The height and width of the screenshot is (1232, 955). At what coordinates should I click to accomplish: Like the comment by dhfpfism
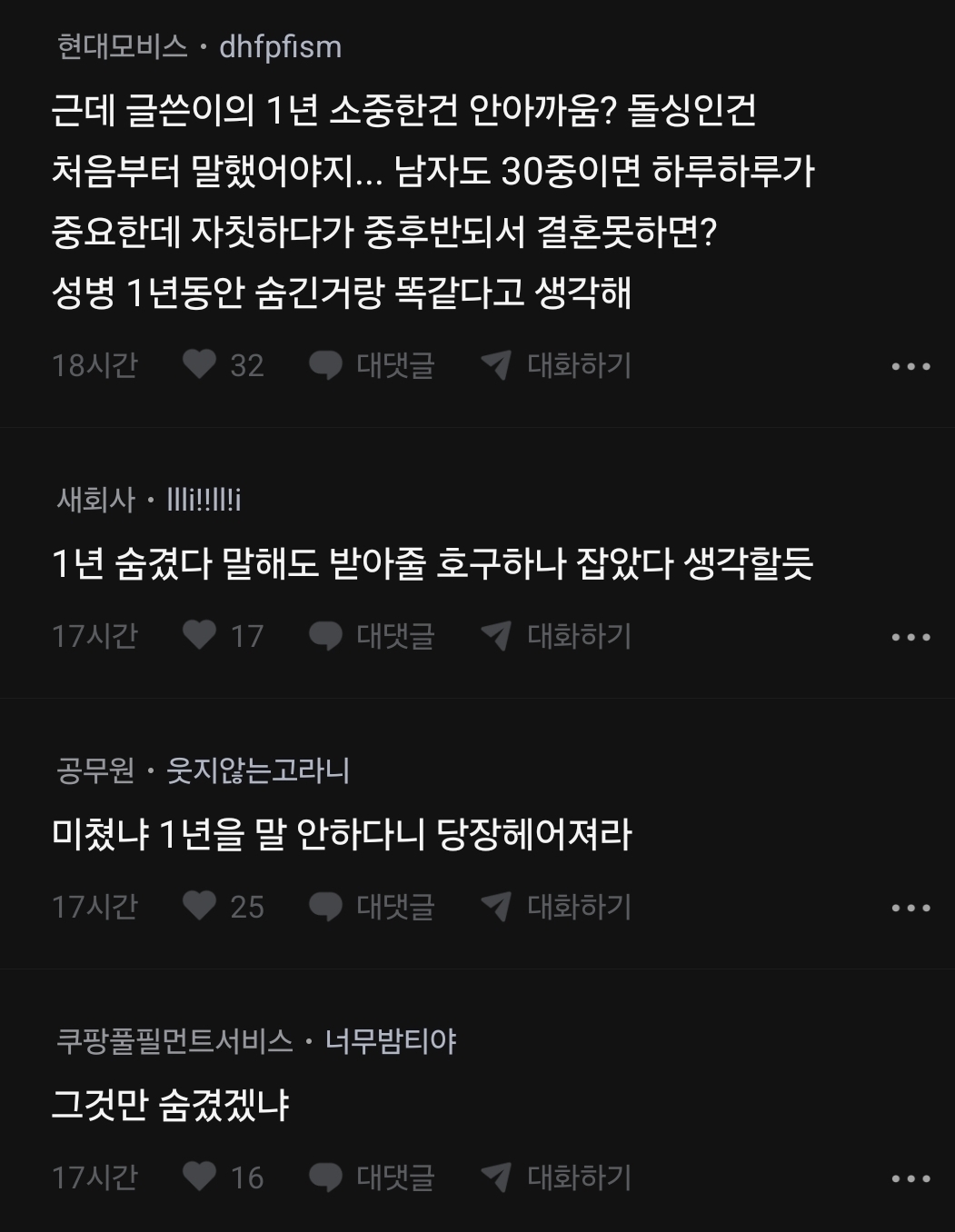tap(200, 365)
